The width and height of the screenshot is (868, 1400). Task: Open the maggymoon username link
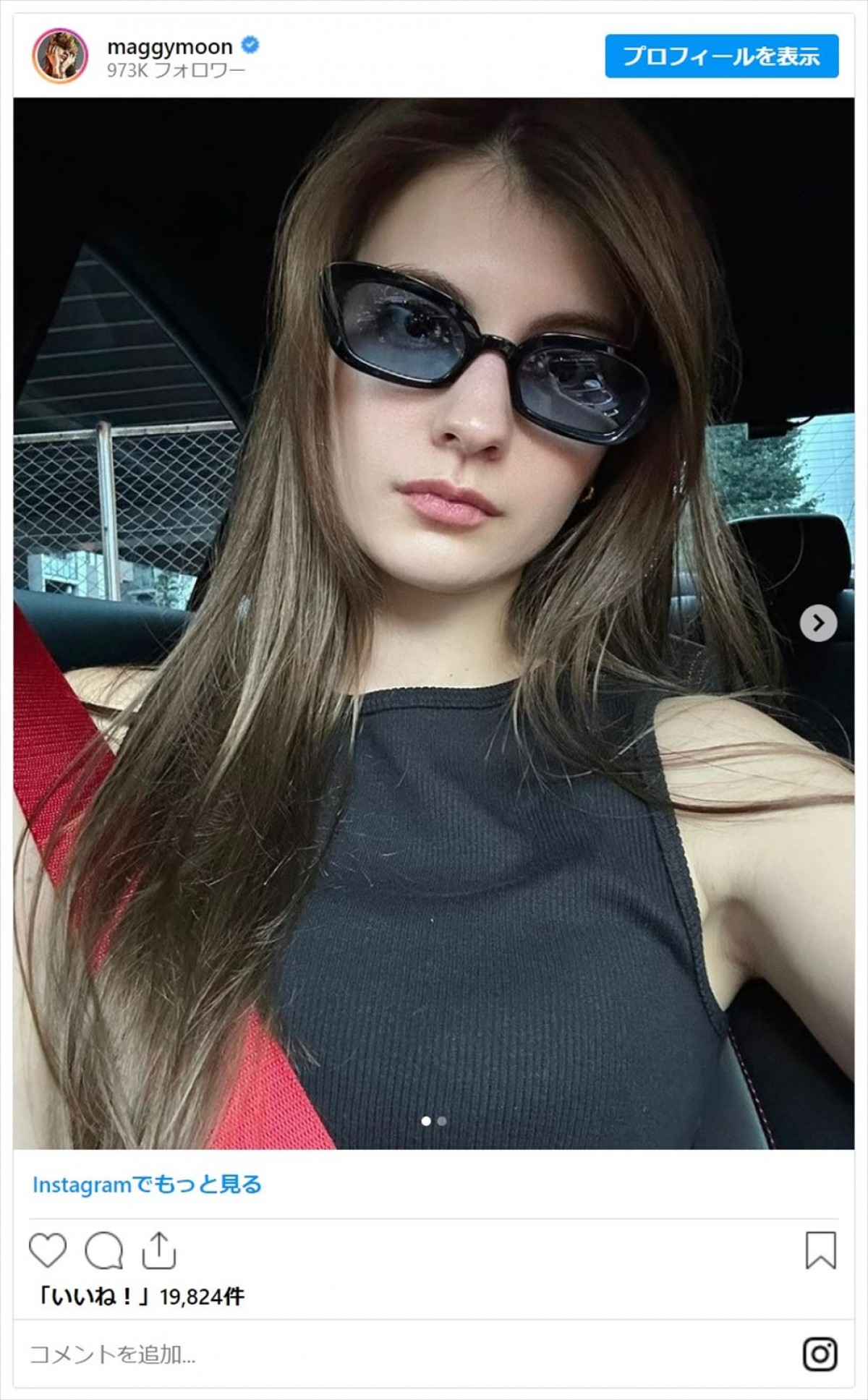[x=169, y=47]
